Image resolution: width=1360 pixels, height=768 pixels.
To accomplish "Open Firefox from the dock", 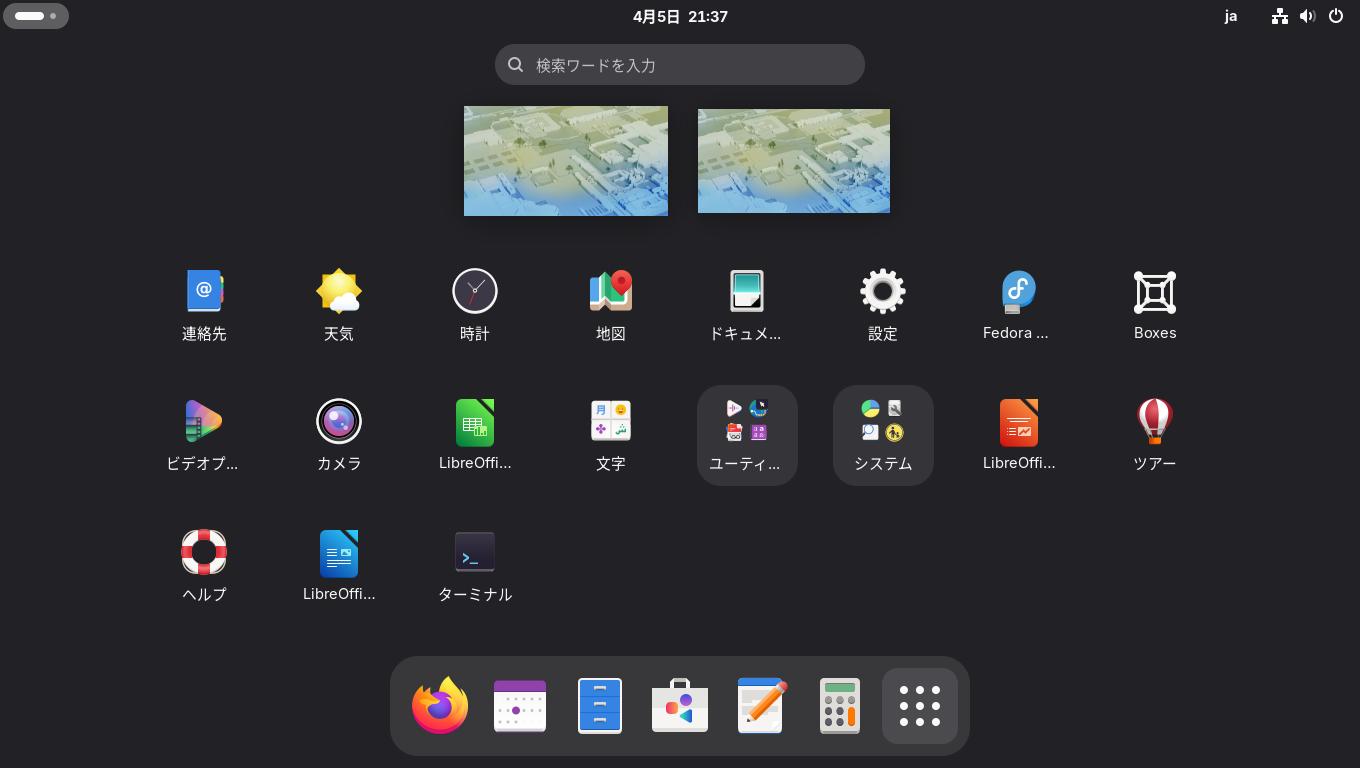I will pyautogui.click(x=440, y=706).
